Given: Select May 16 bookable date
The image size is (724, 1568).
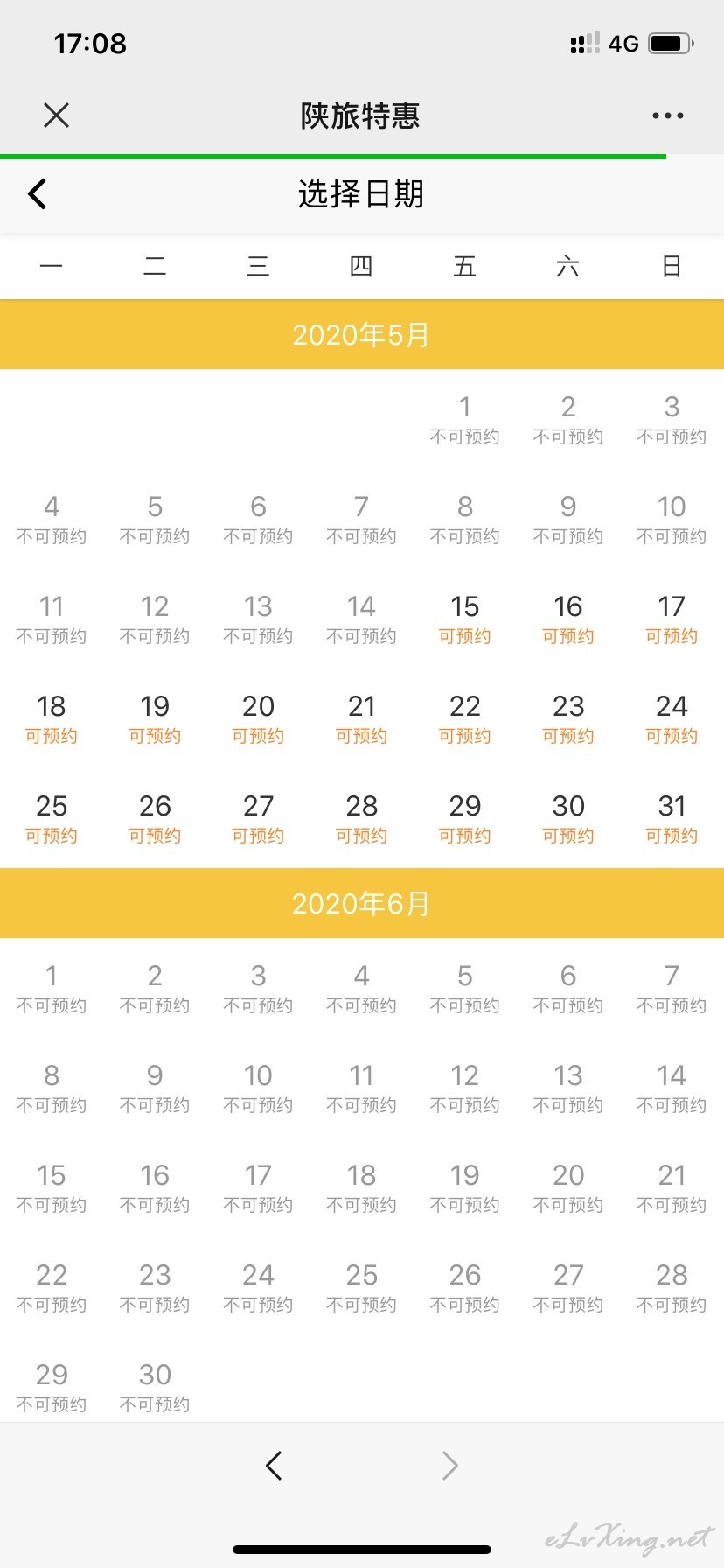Looking at the screenshot, I should 568,619.
